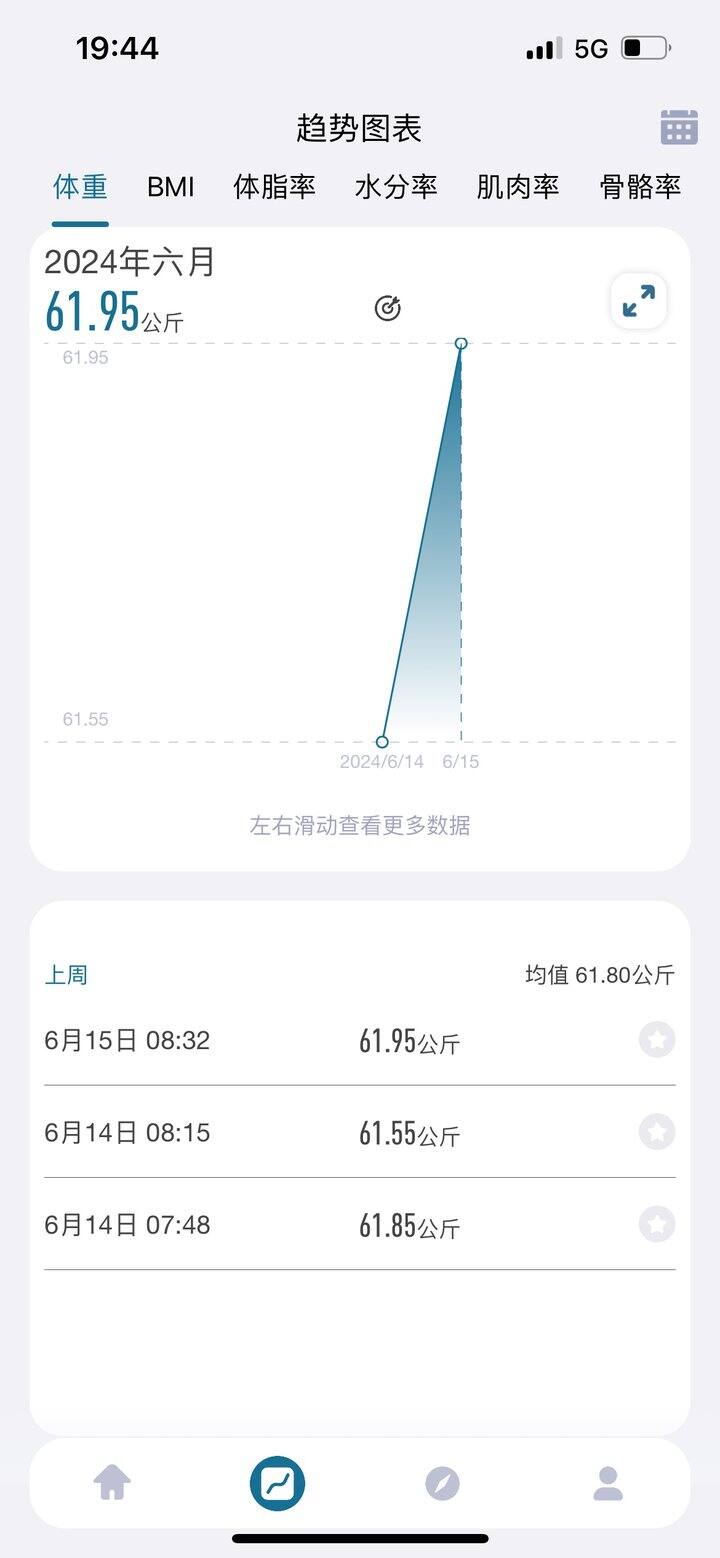Go to the home tab in bottom bar
The image size is (720, 1558).
[112, 1483]
